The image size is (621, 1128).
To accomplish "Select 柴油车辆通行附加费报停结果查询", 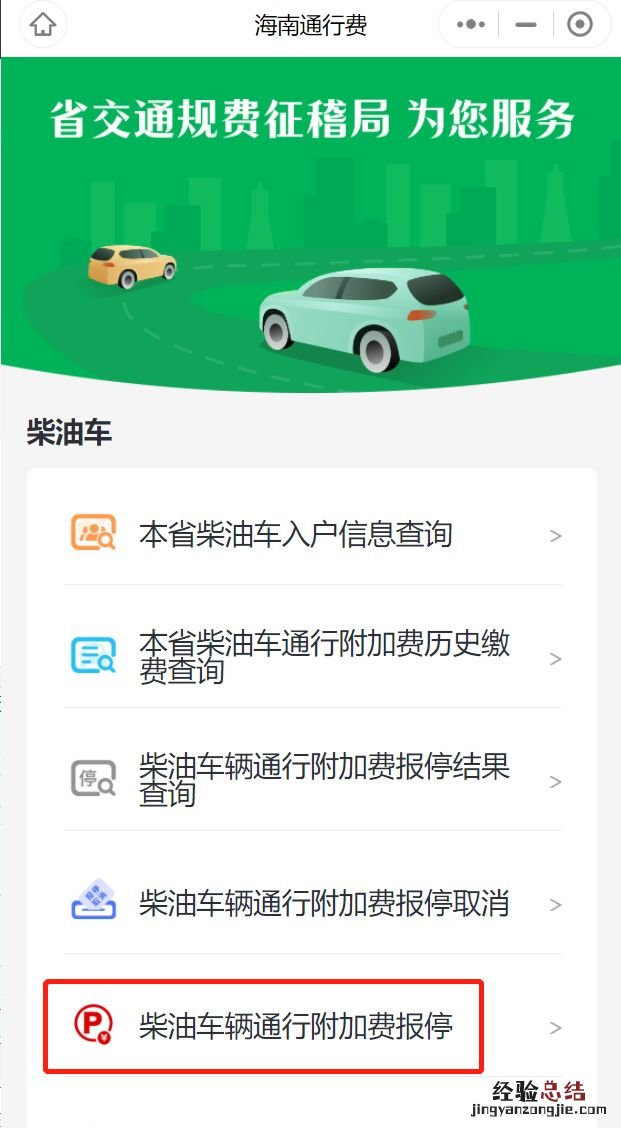I will click(312, 781).
